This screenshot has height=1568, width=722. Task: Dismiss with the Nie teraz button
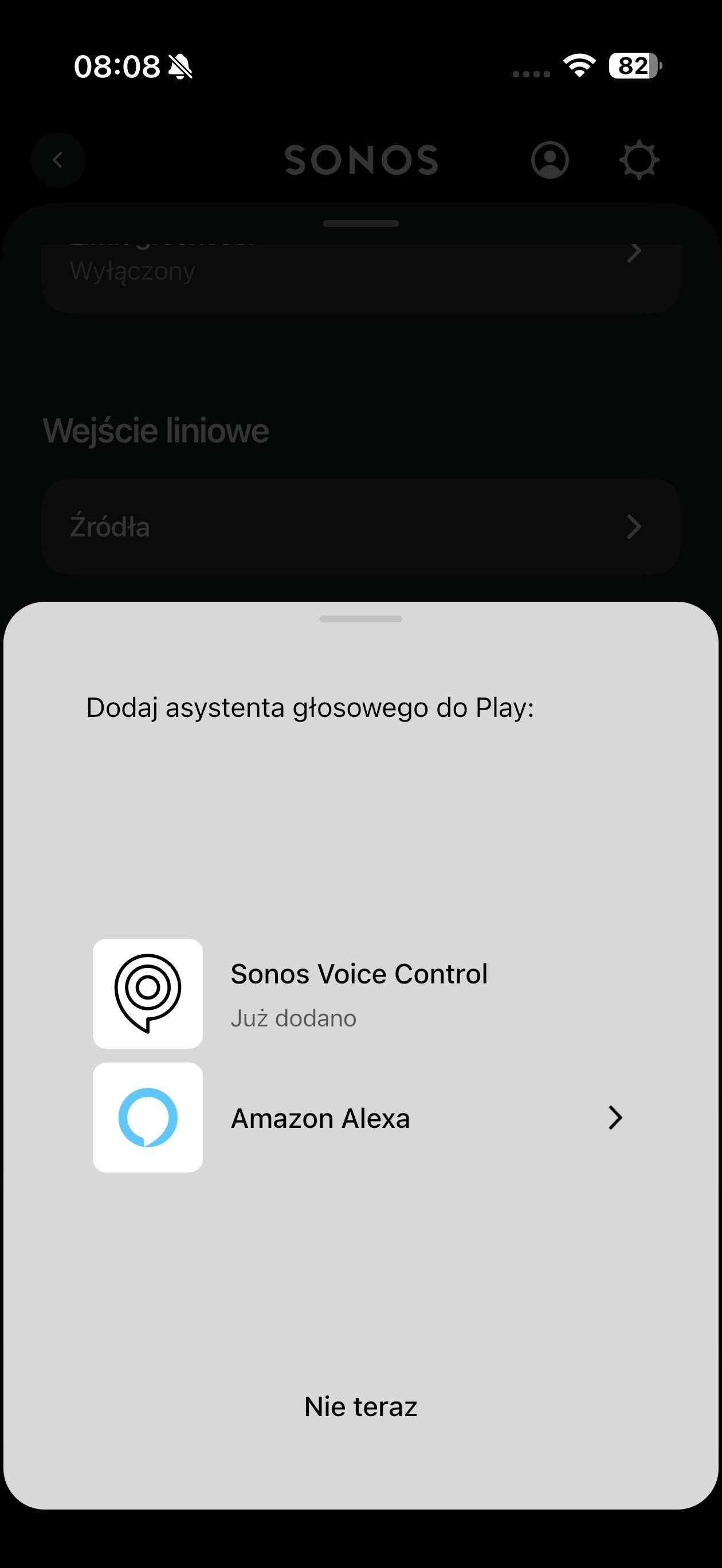coord(360,1407)
